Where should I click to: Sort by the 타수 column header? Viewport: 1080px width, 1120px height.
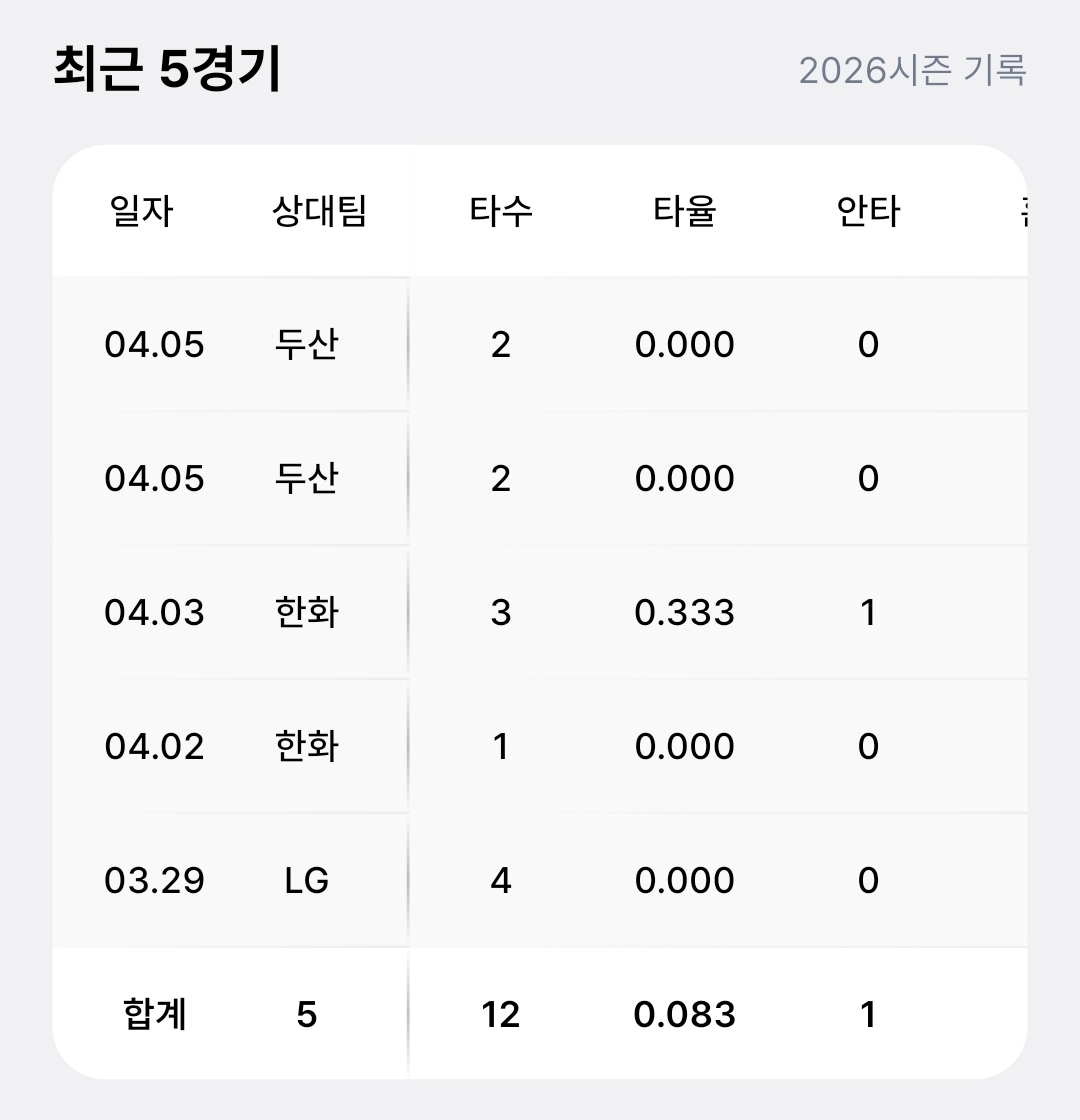click(498, 211)
